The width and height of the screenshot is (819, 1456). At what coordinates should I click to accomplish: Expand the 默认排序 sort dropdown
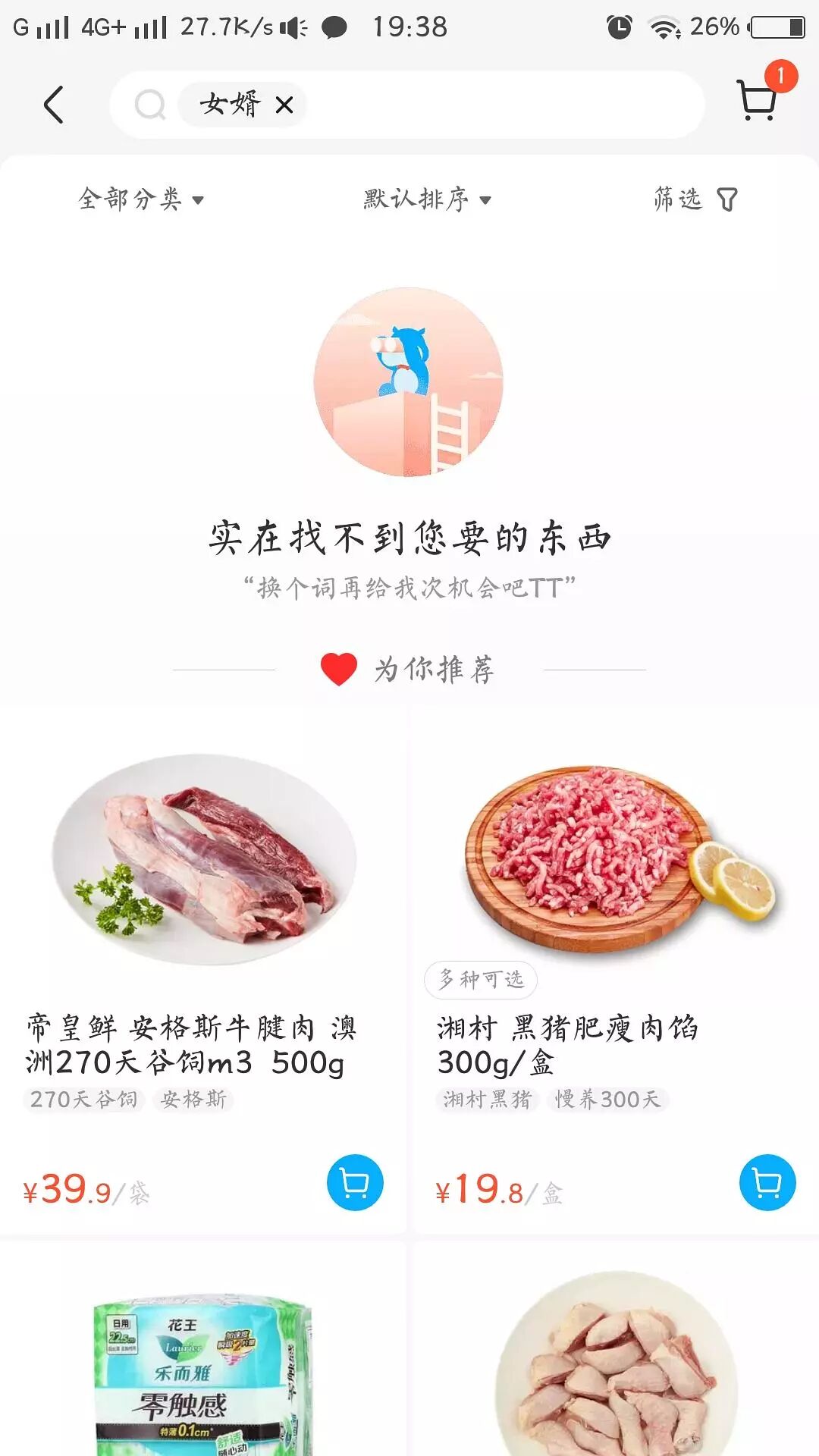pyautogui.click(x=427, y=199)
